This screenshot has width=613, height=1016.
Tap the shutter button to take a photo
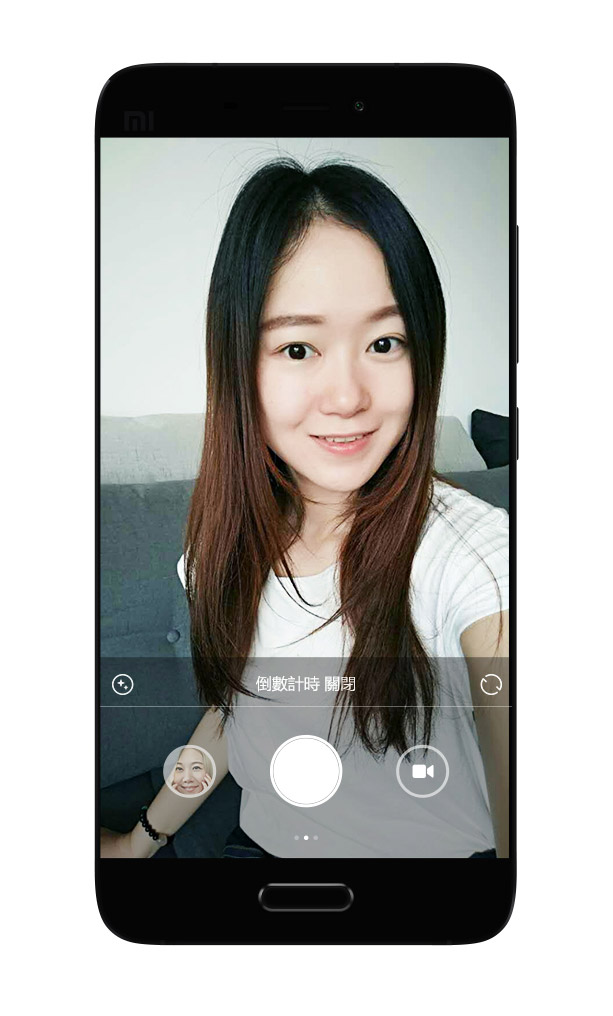click(x=306, y=771)
